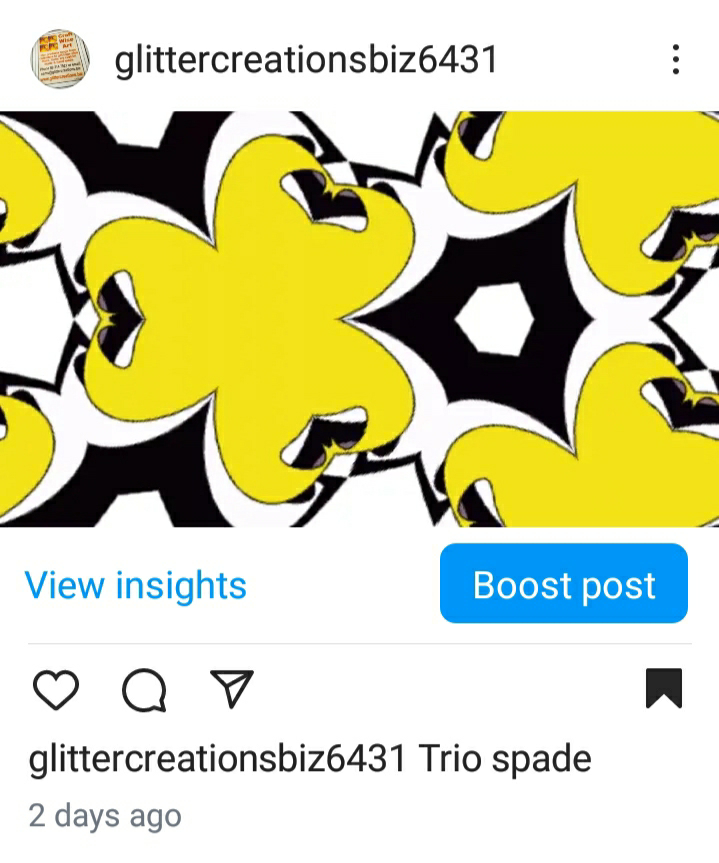Tap the Boost post button
This screenshot has height=863, width=719.
point(564,584)
